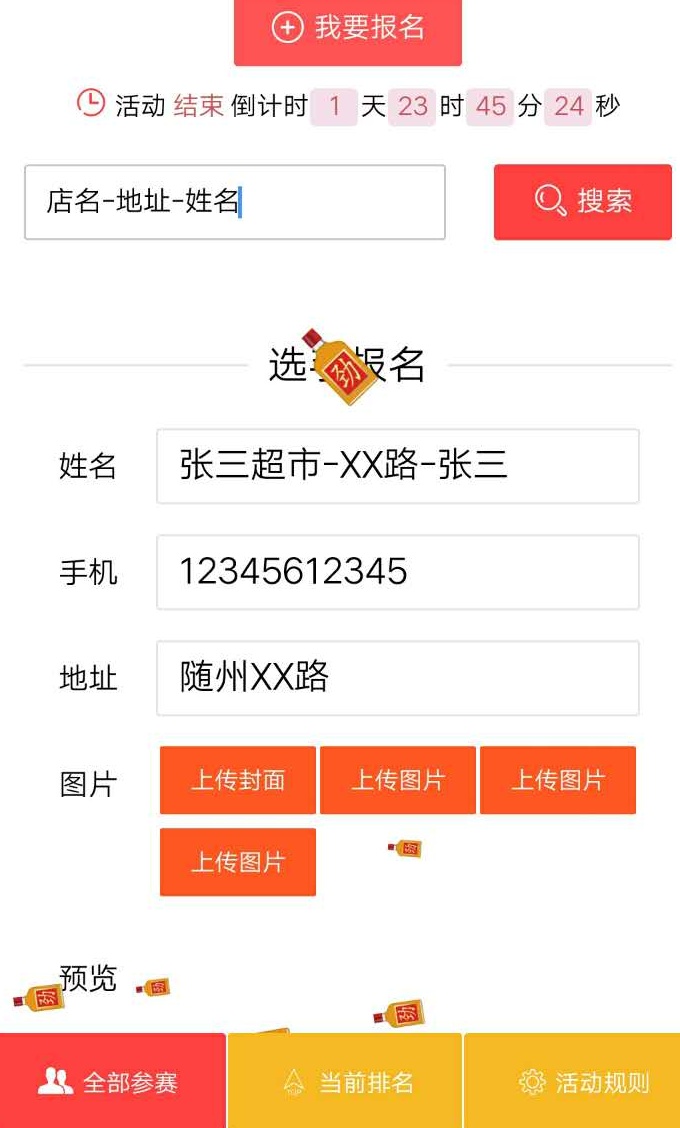Open the 当前排名 ranking tab
The width and height of the screenshot is (680, 1128).
(345, 1082)
